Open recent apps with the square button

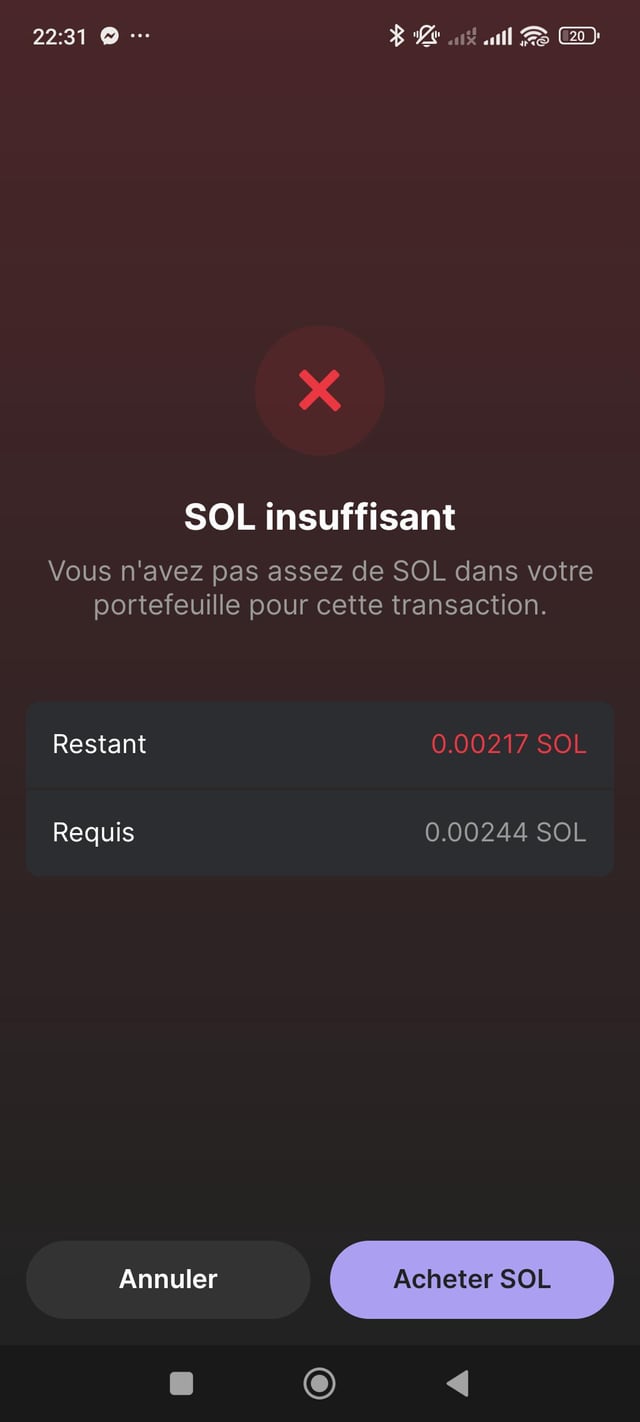point(181,1383)
